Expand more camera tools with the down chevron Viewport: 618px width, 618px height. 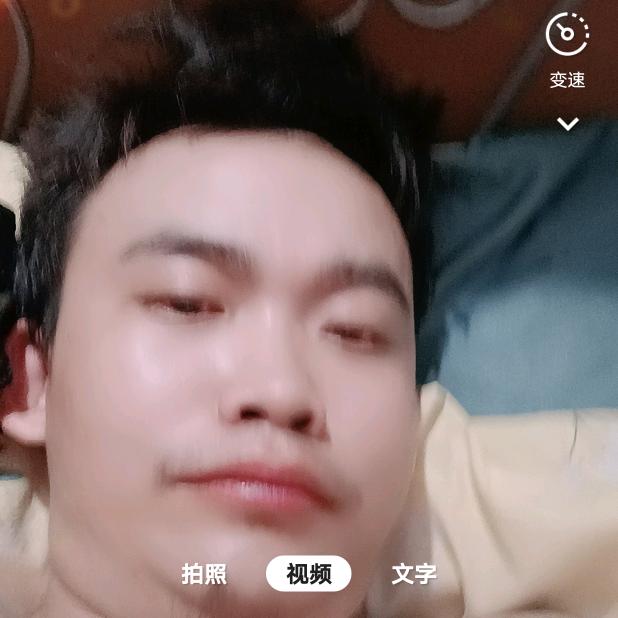567,124
